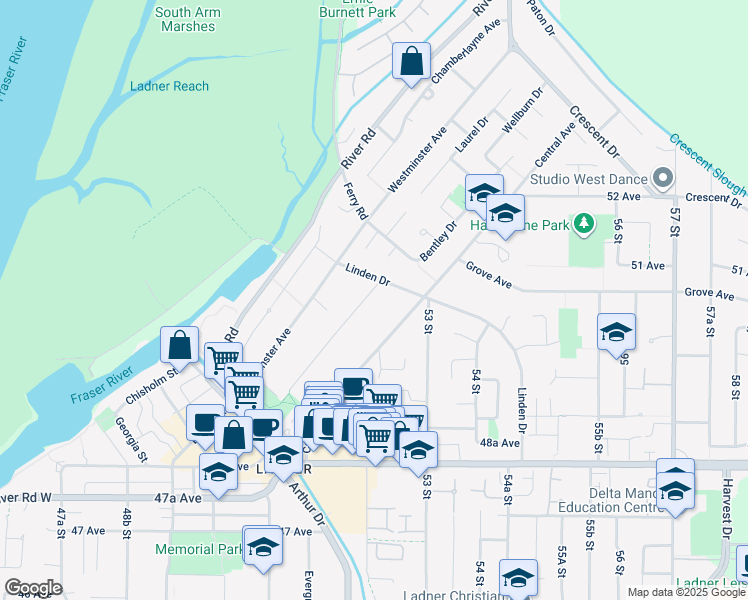
Task: Select the school marker at 53 St corner
Action: (418, 452)
